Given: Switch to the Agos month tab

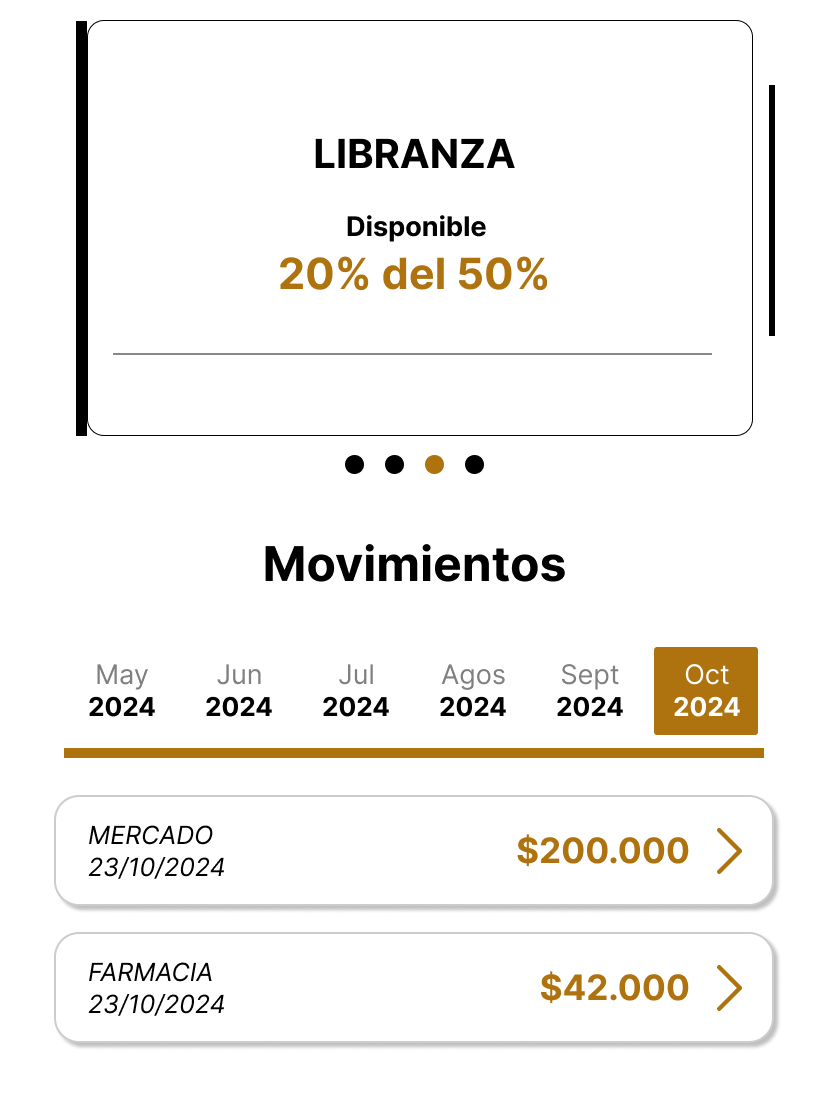Looking at the screenshot, I should click(473, 675).
